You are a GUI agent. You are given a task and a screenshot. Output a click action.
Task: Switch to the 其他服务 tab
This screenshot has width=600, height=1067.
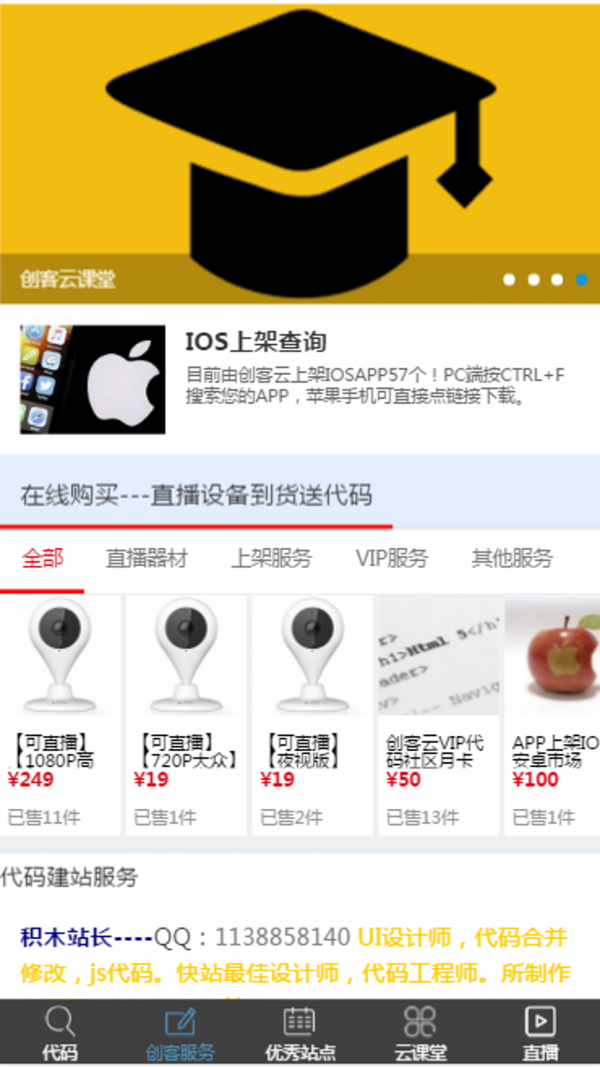coord(511,558)
